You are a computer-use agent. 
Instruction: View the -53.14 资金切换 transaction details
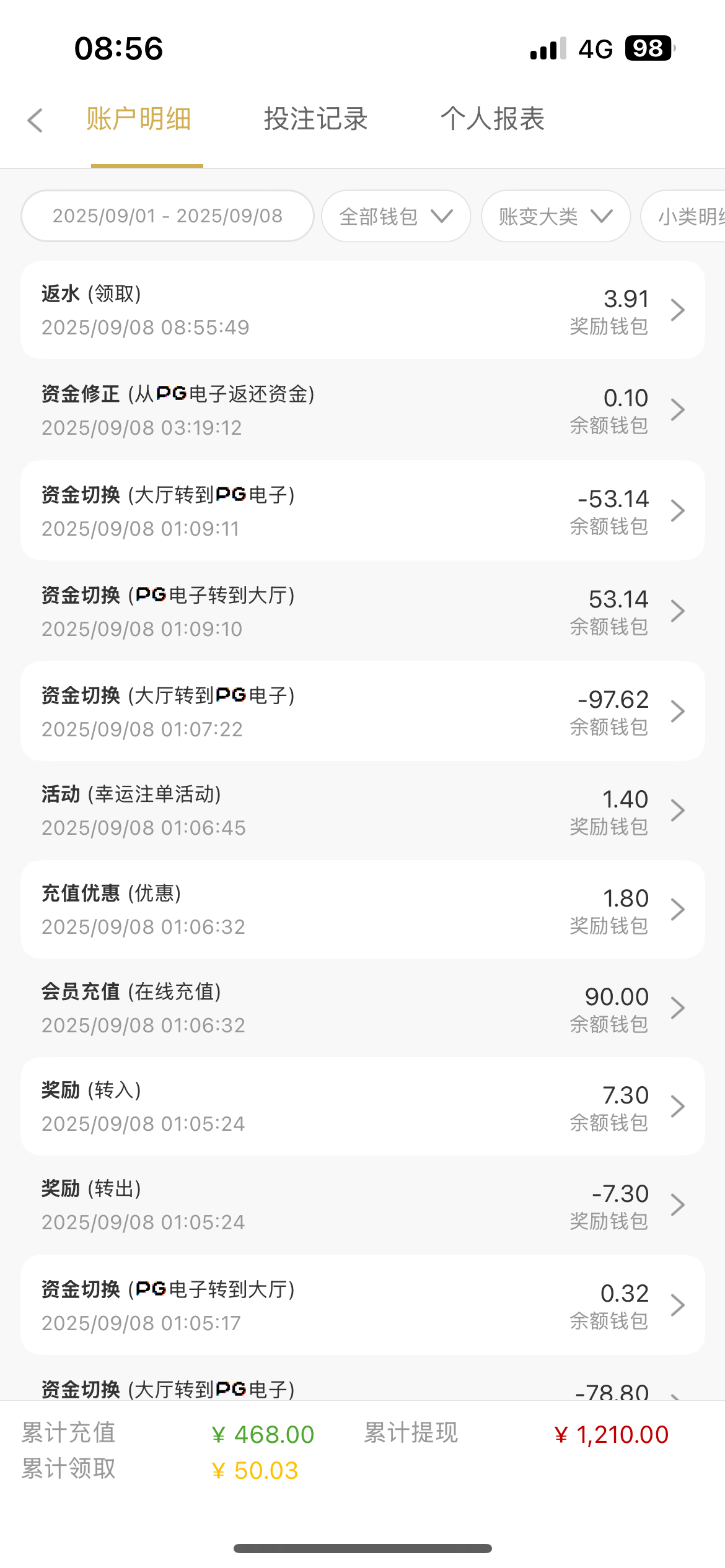(362, 511)
